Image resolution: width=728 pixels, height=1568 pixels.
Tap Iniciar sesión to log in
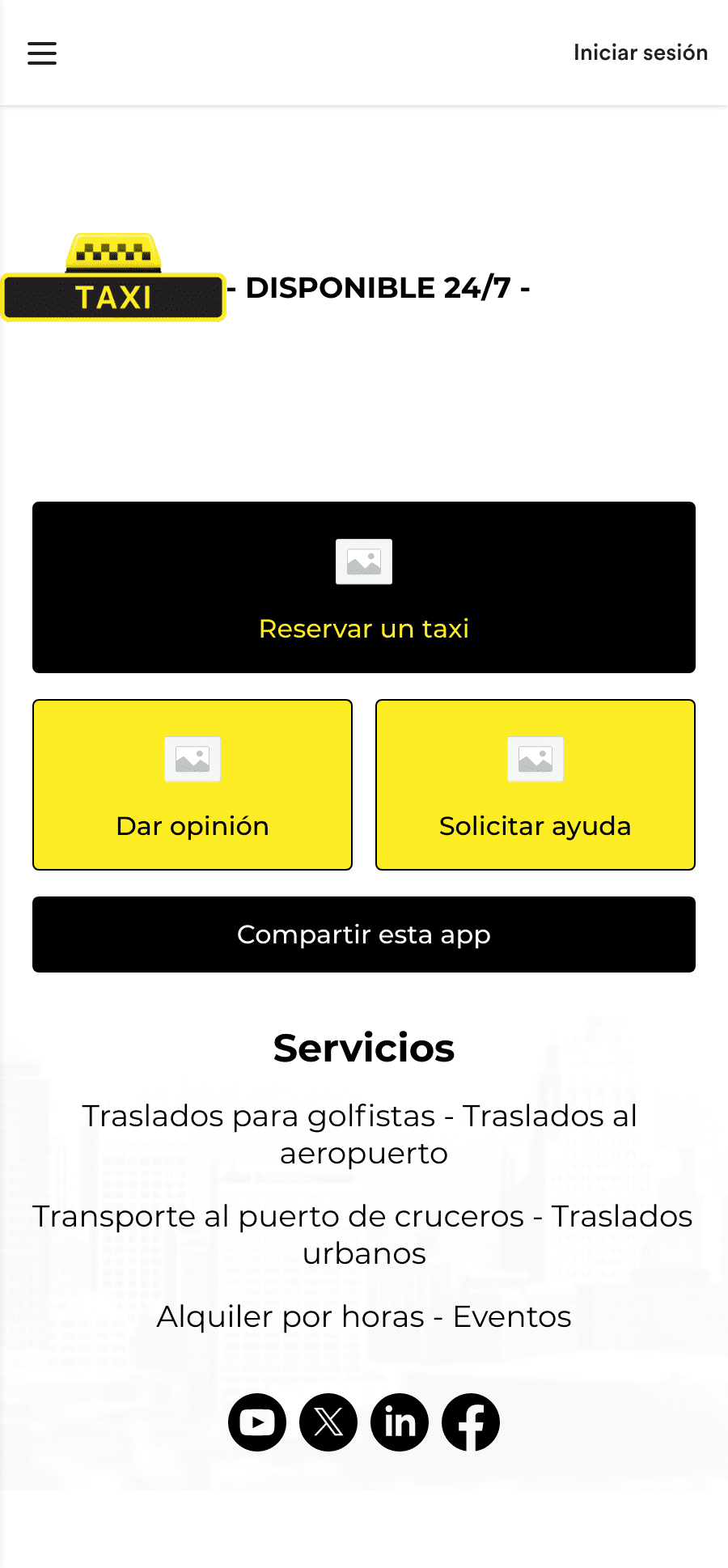[x=640, y=53]
